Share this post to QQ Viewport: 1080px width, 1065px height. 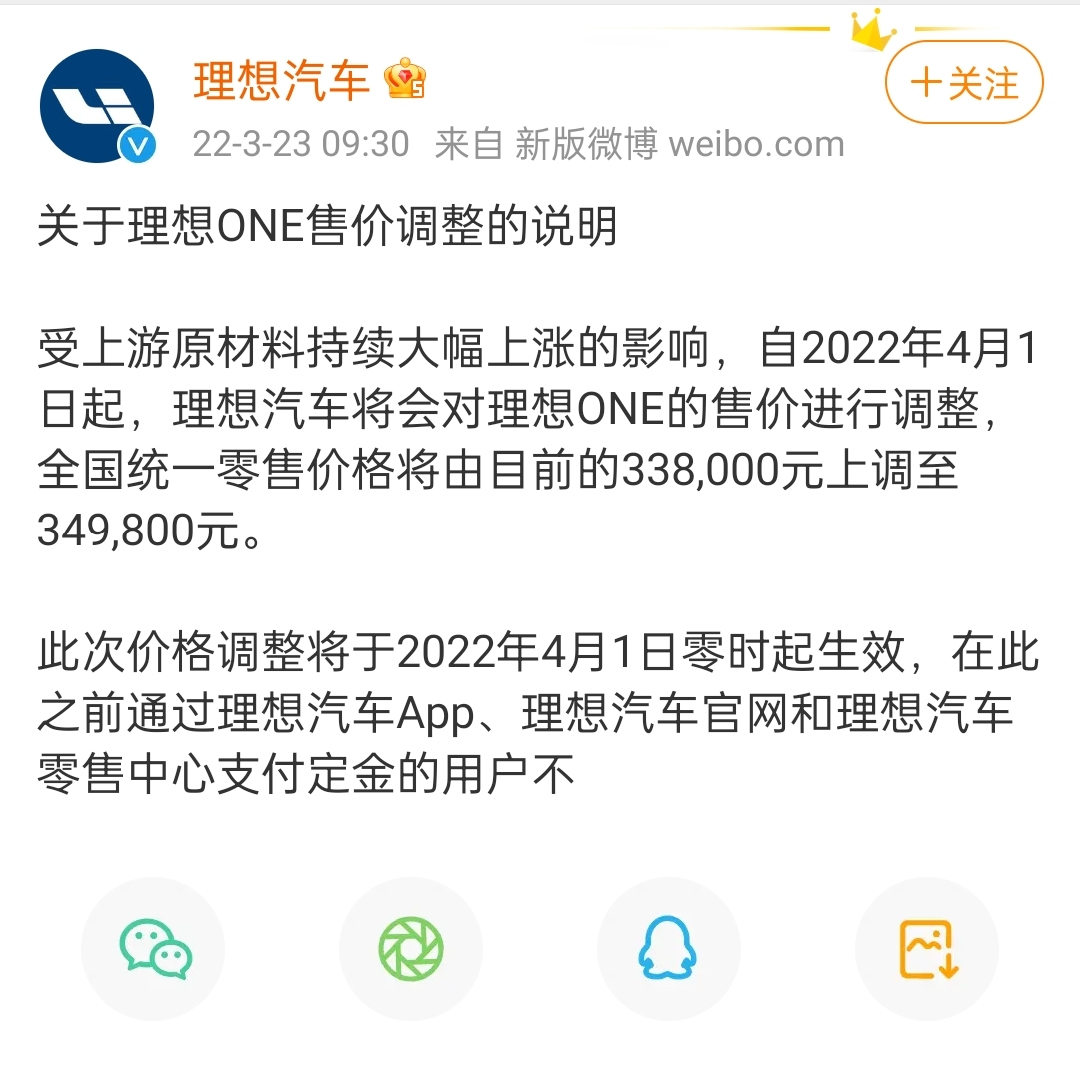pos(668,948)
